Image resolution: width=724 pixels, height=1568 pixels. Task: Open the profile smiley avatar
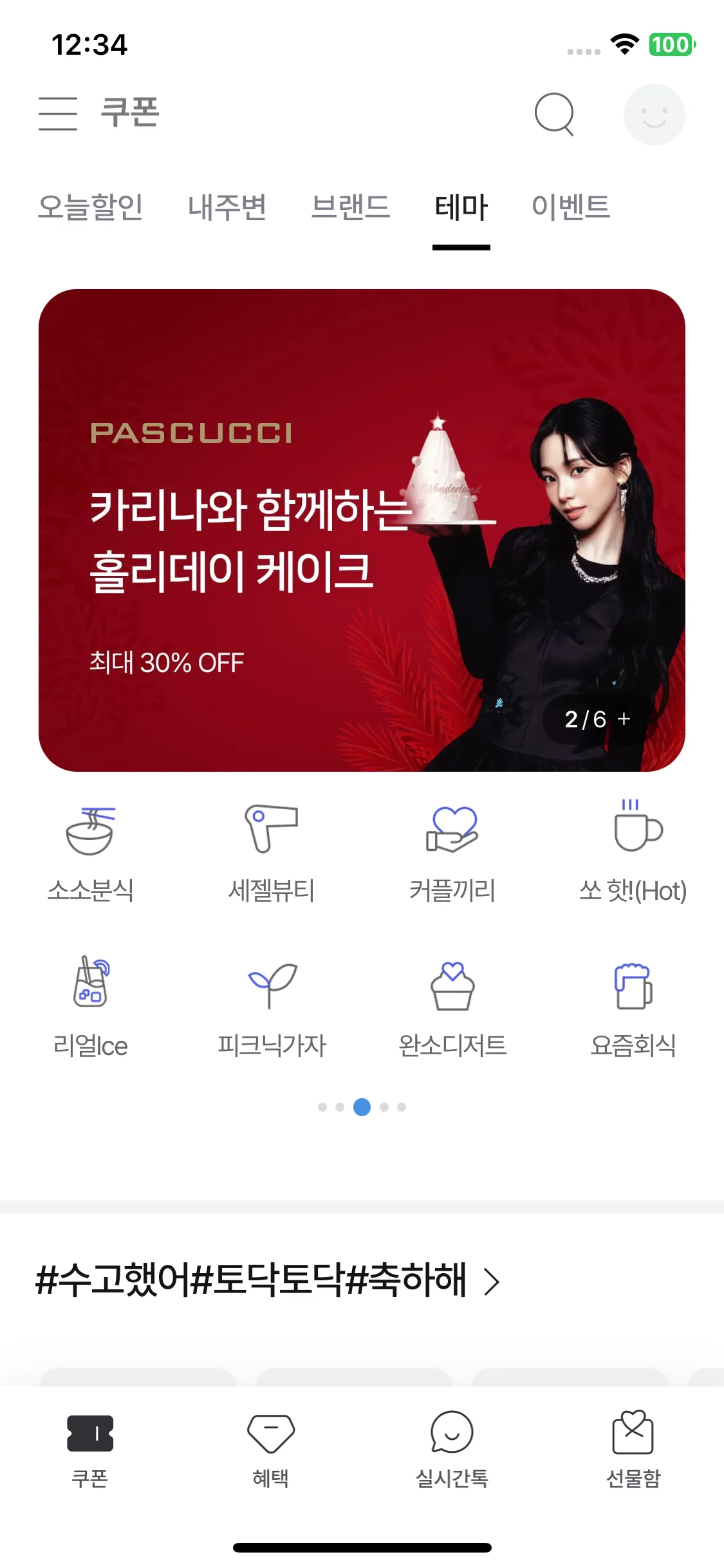[x=654, y=115]
